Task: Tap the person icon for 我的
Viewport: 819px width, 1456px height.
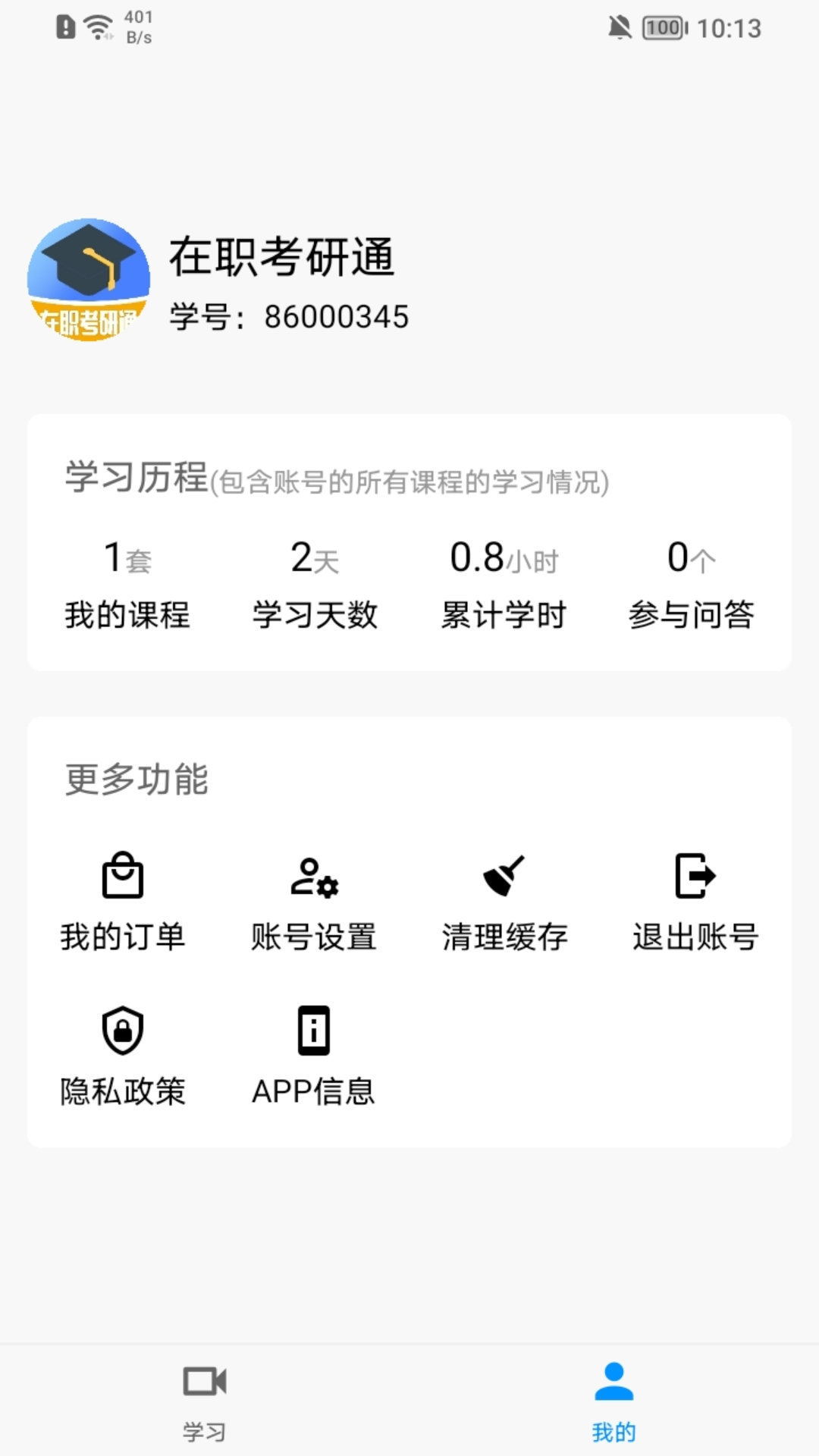Action: (613, 1385)
